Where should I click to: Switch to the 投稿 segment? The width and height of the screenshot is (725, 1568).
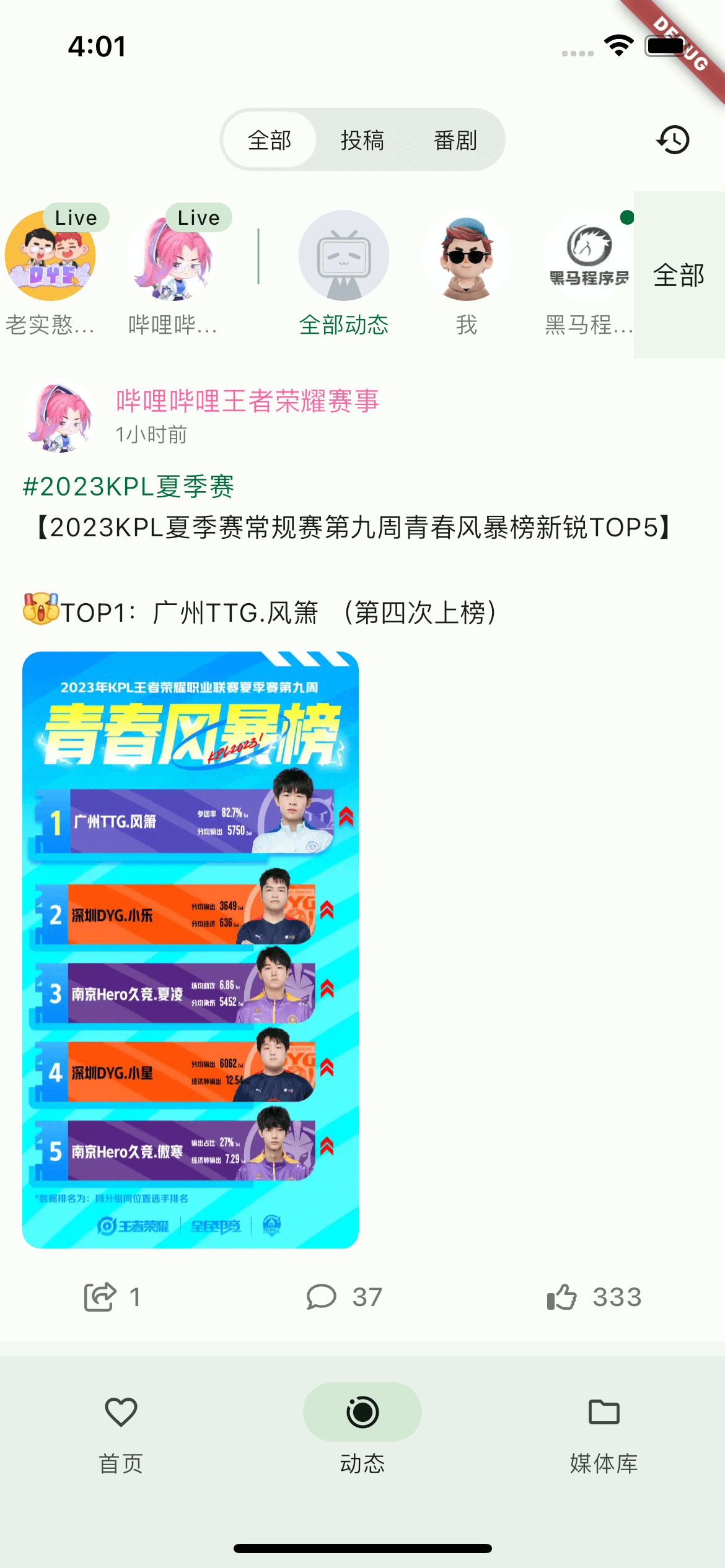point(362,140)
